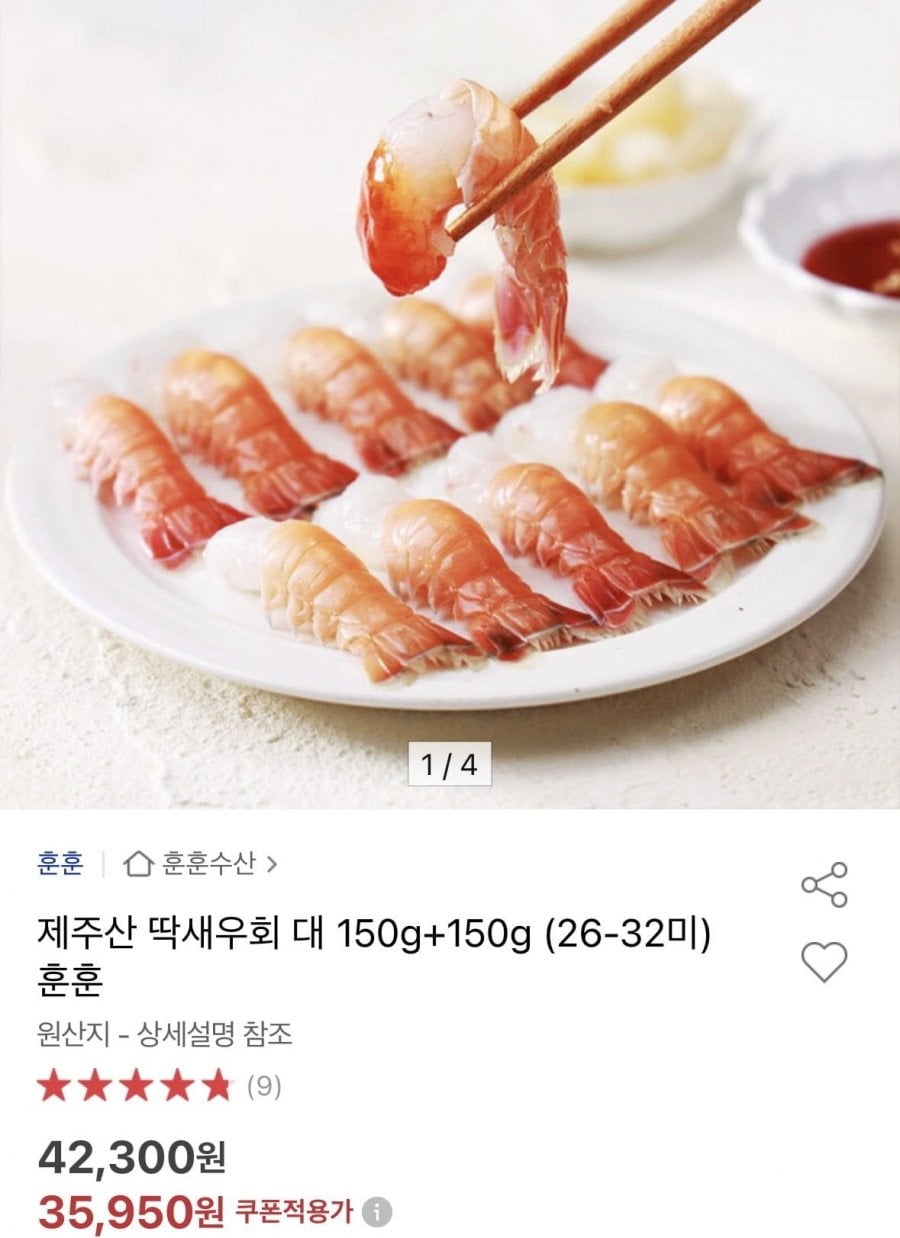This screenshot has height=1238, width=900.
Task: Open the star rating reviews
Action: (158, 1086)
